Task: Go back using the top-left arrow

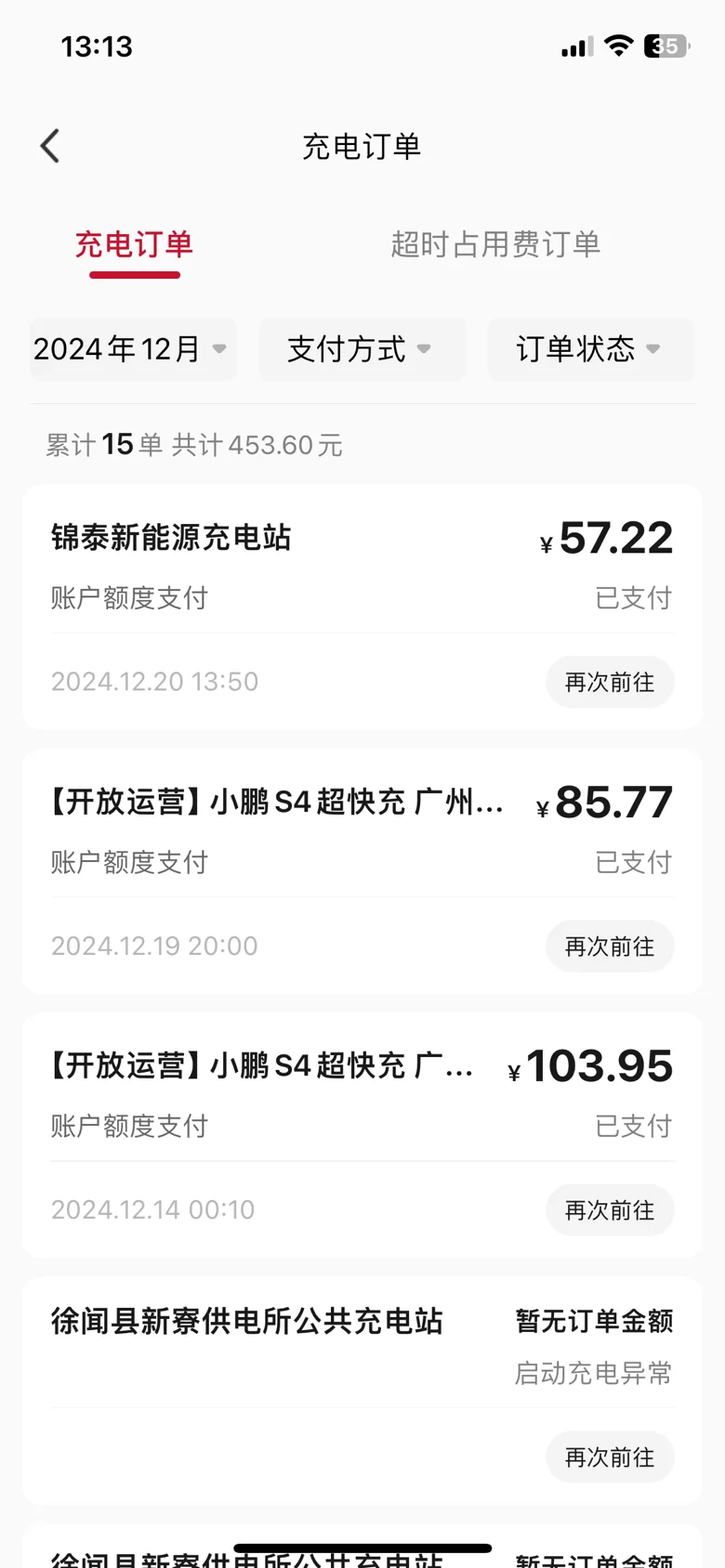Action: coord(50,146)
